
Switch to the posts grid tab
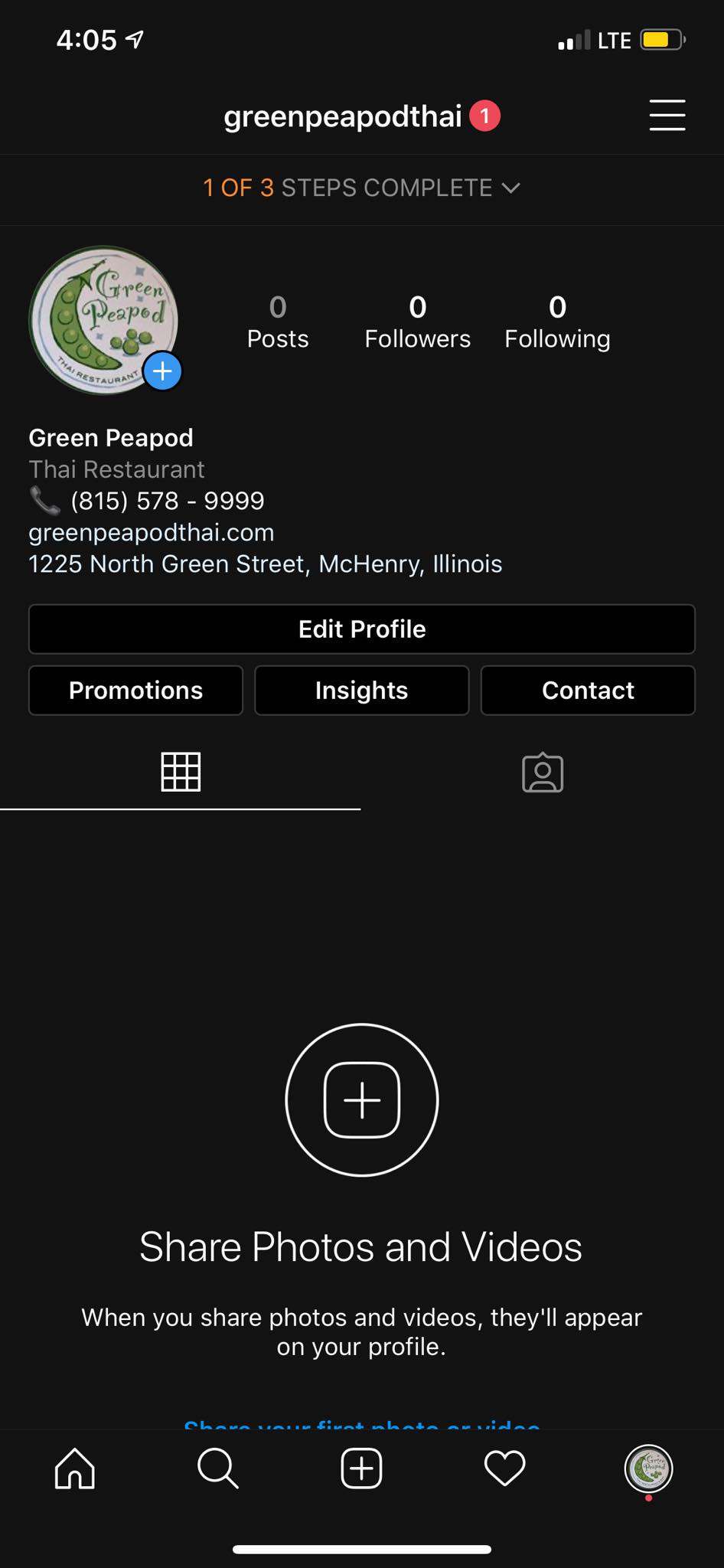(x=181, y=772)
